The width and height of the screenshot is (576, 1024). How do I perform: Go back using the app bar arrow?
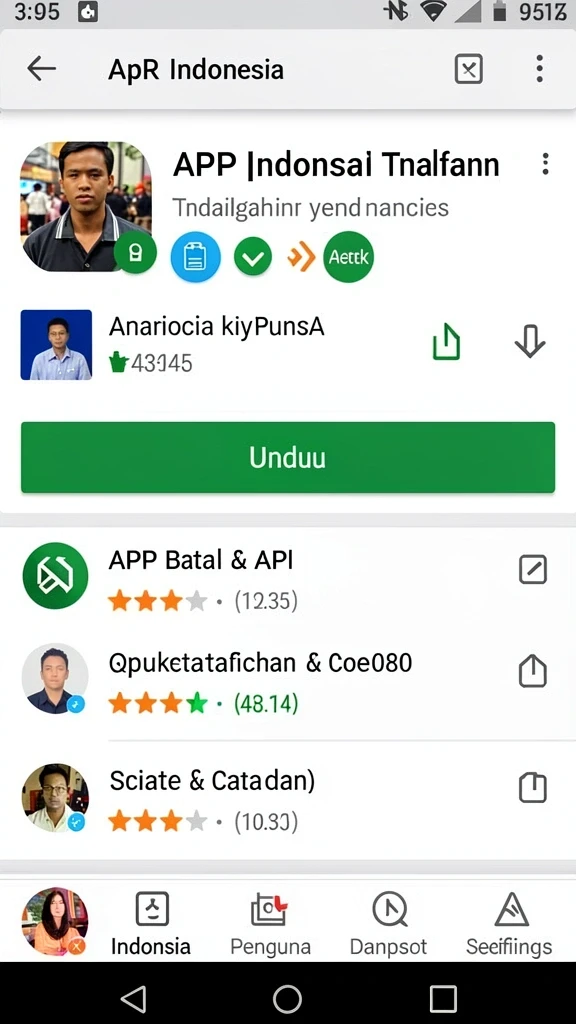(x=41, y=69)
